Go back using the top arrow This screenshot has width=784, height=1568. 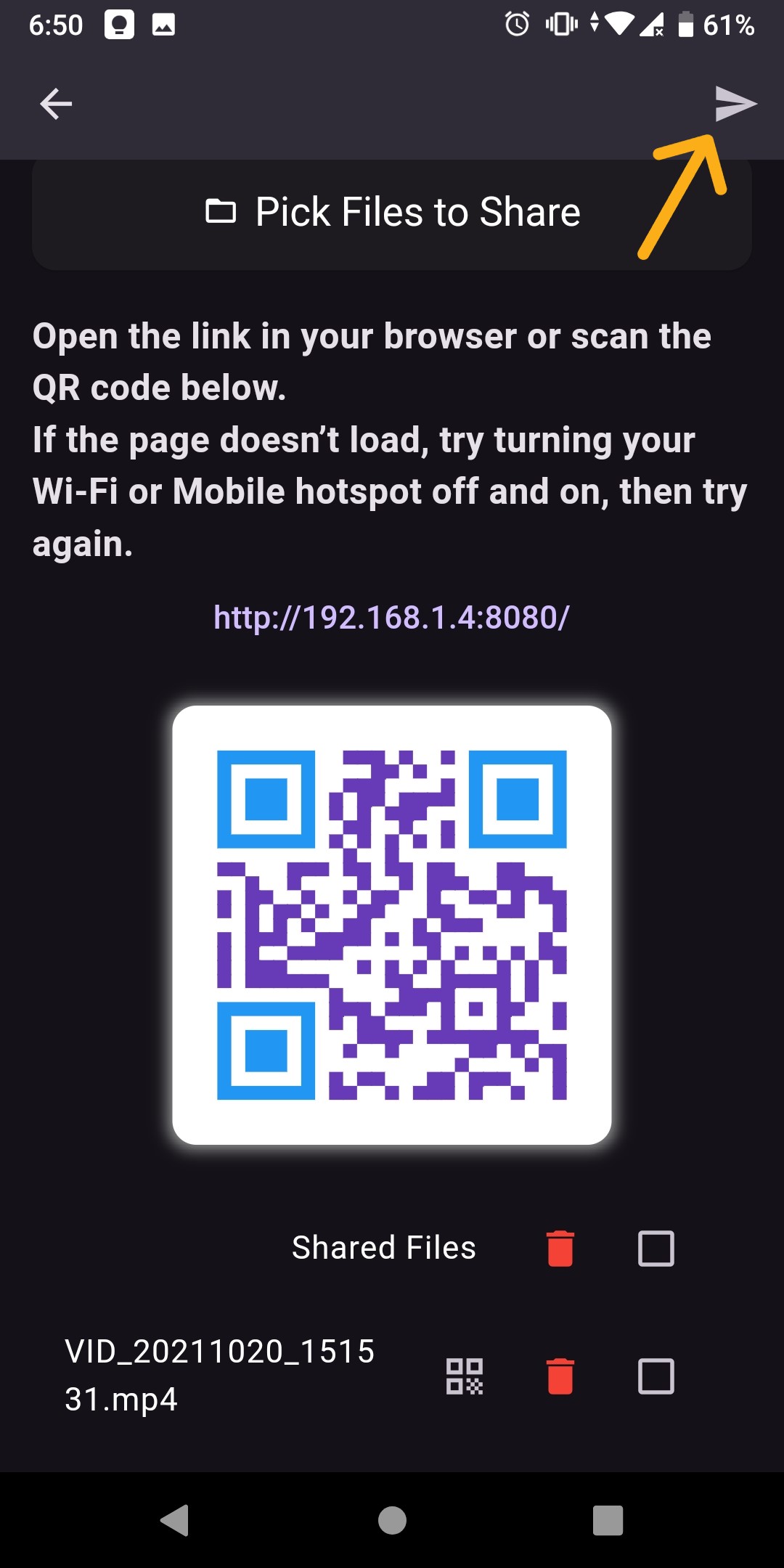56,104
